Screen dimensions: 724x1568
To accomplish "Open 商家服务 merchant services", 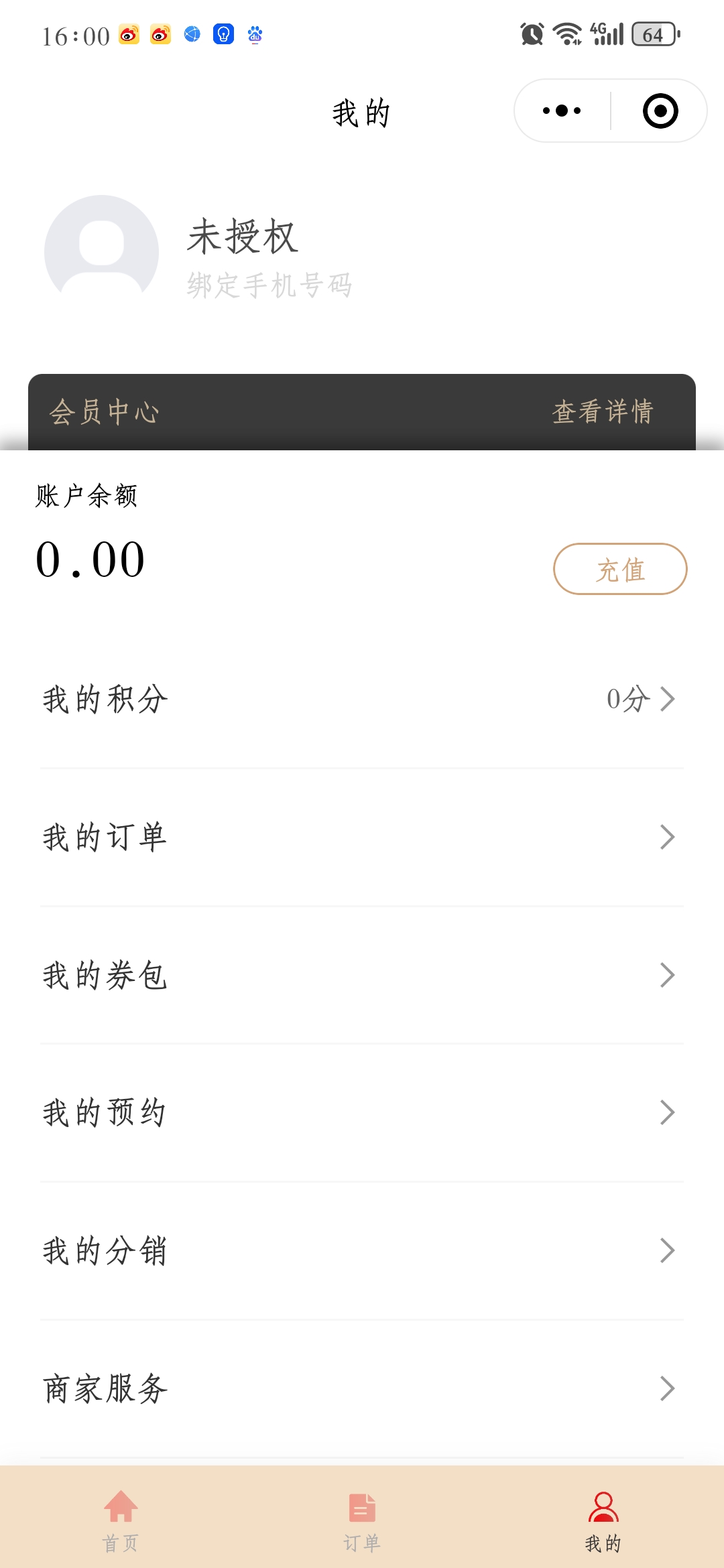I will point(362,1388).
